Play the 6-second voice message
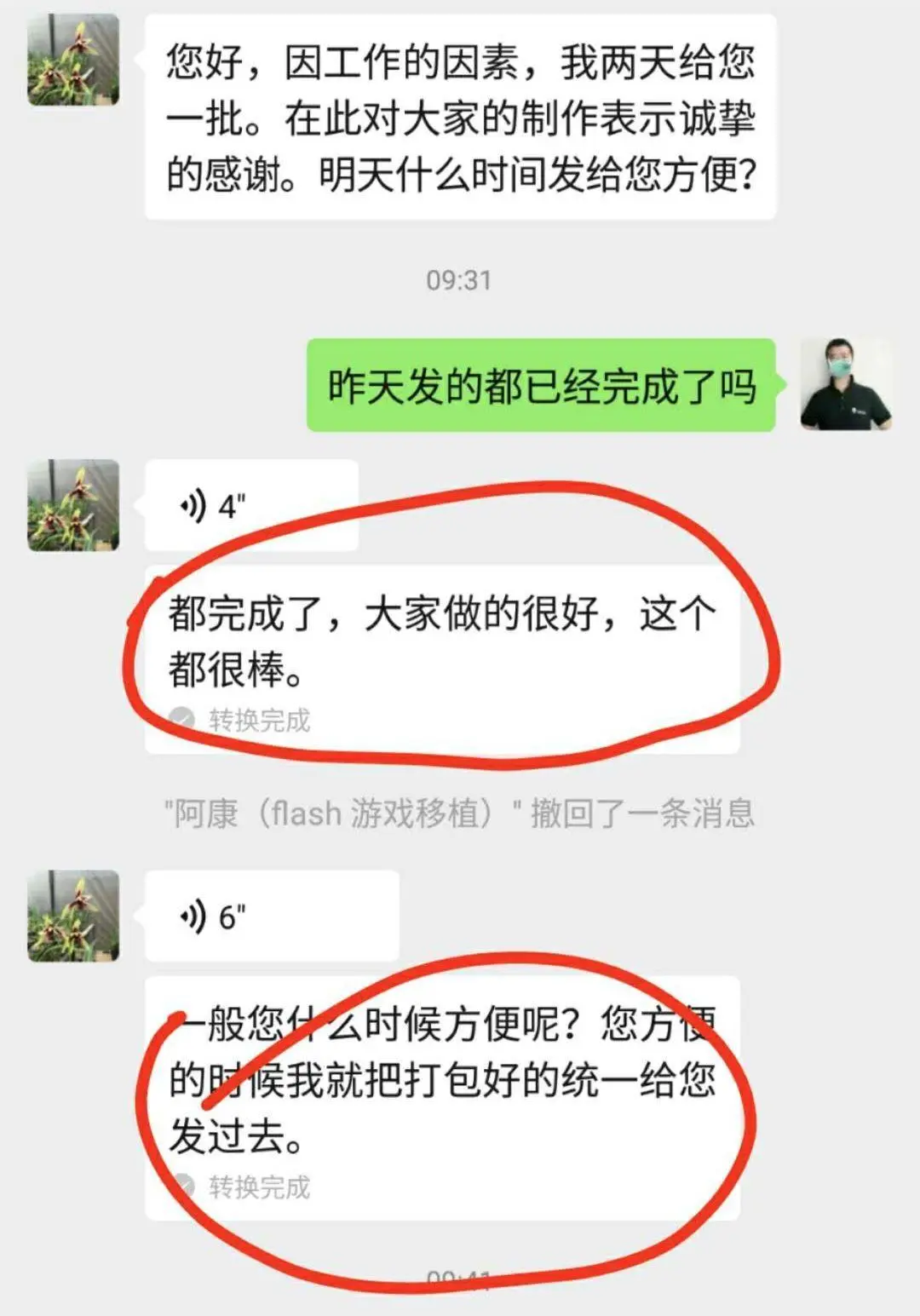 271,917
